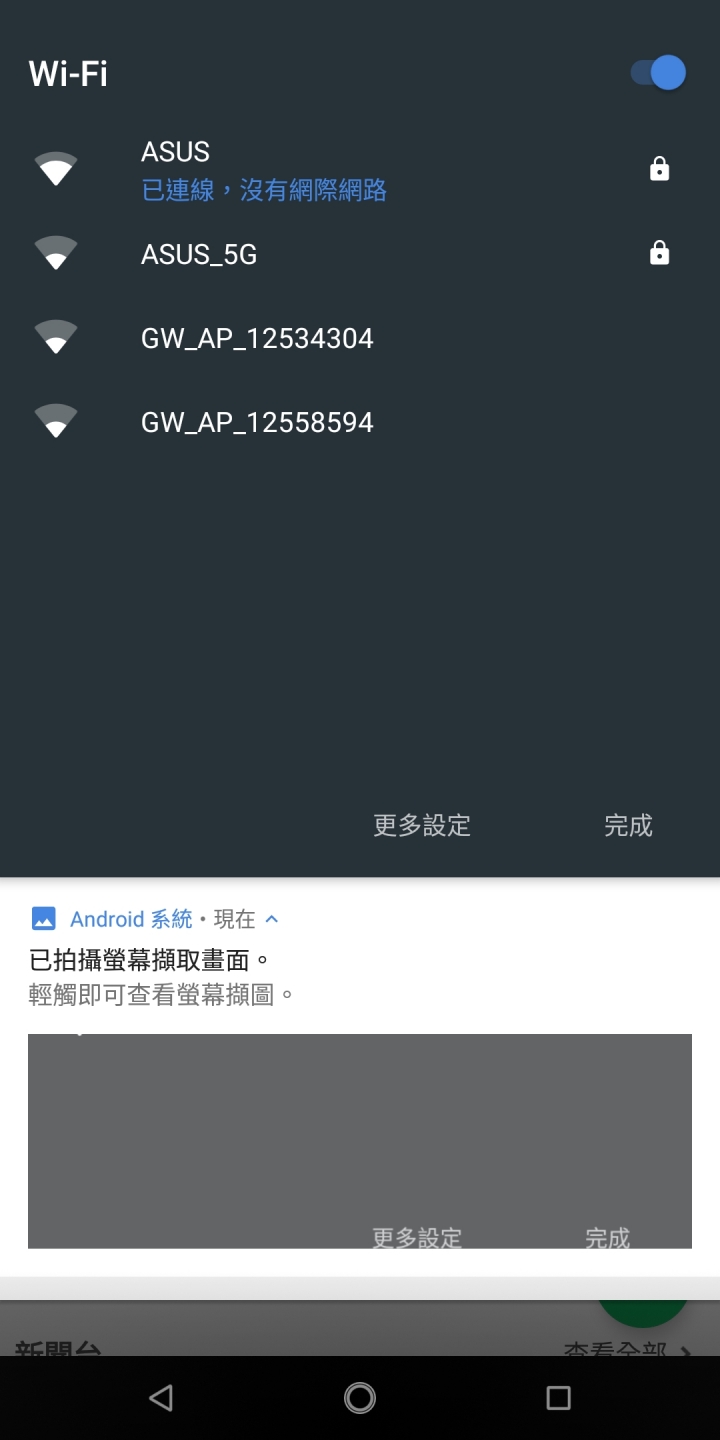
Task: Select GW_AP_12558594 network
Action: (x=257, y=423)
